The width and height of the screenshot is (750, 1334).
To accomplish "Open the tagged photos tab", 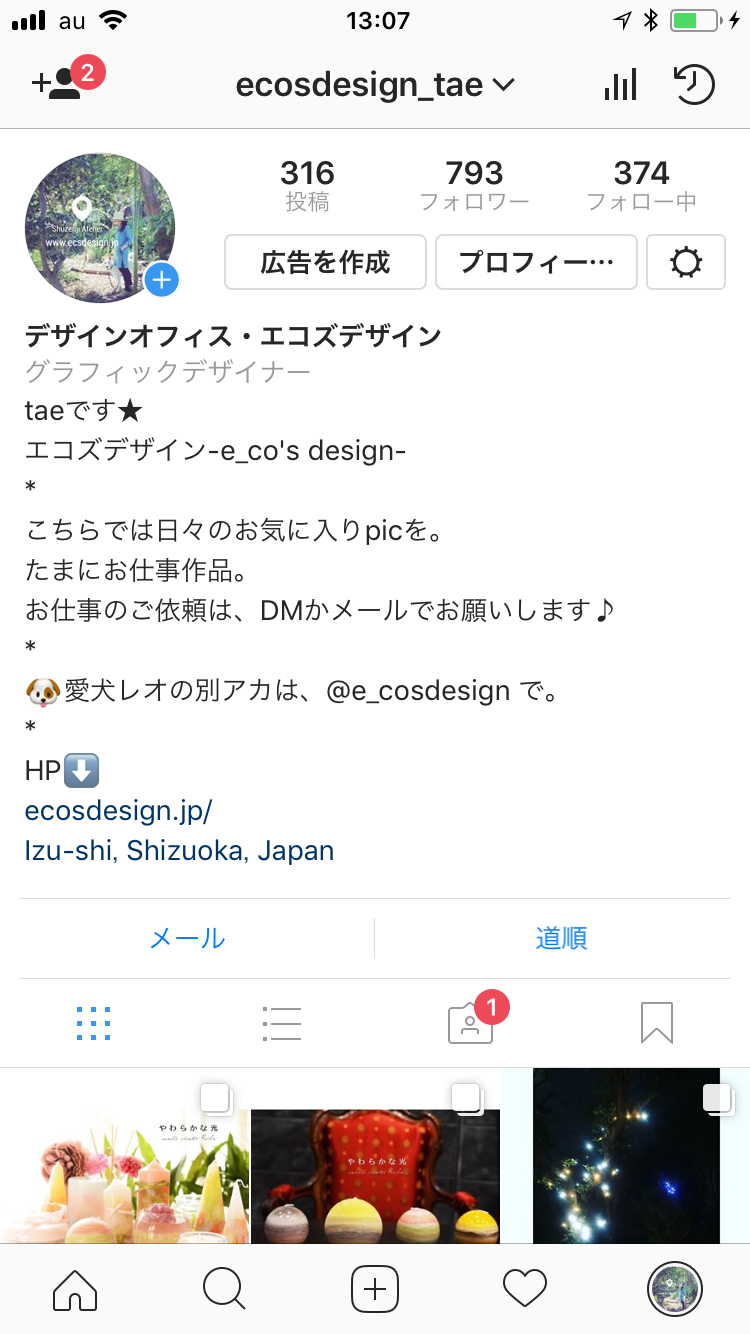I will (x=470, y=1024).
